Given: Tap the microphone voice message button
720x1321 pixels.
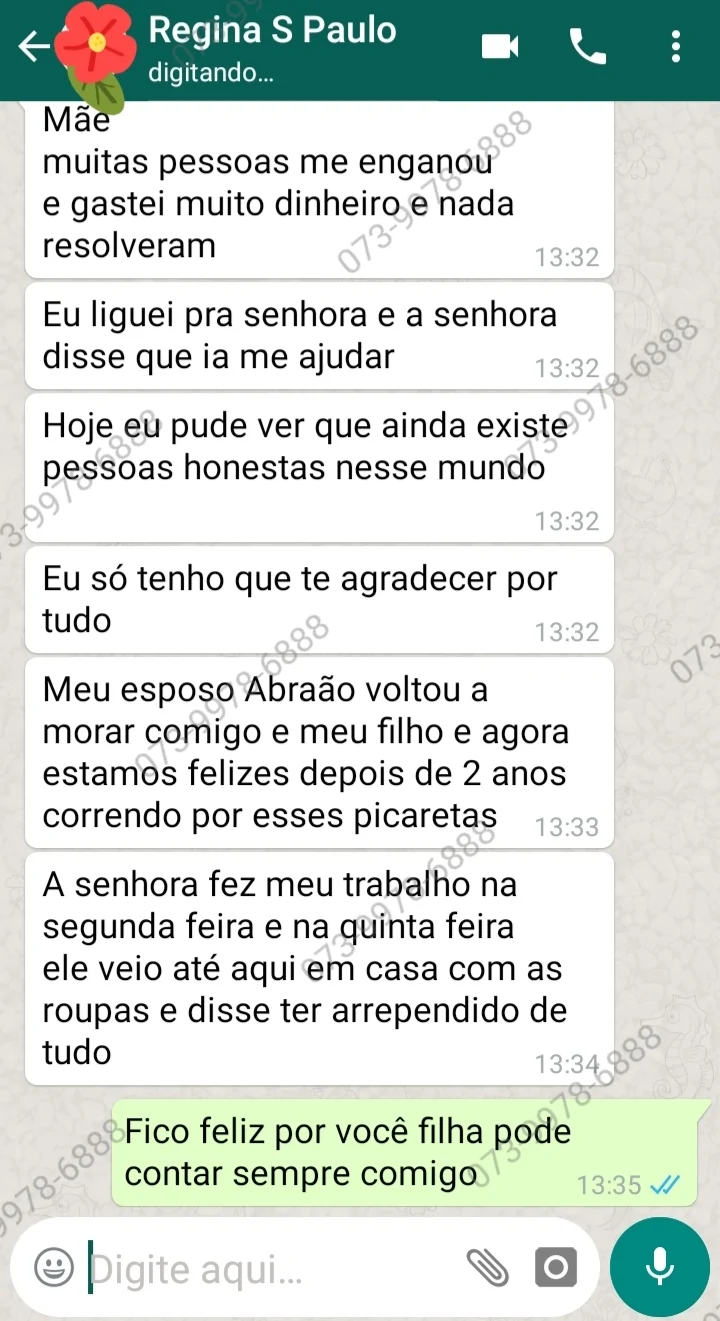Looking at the screenshot, I should (x=659, y=1267).
